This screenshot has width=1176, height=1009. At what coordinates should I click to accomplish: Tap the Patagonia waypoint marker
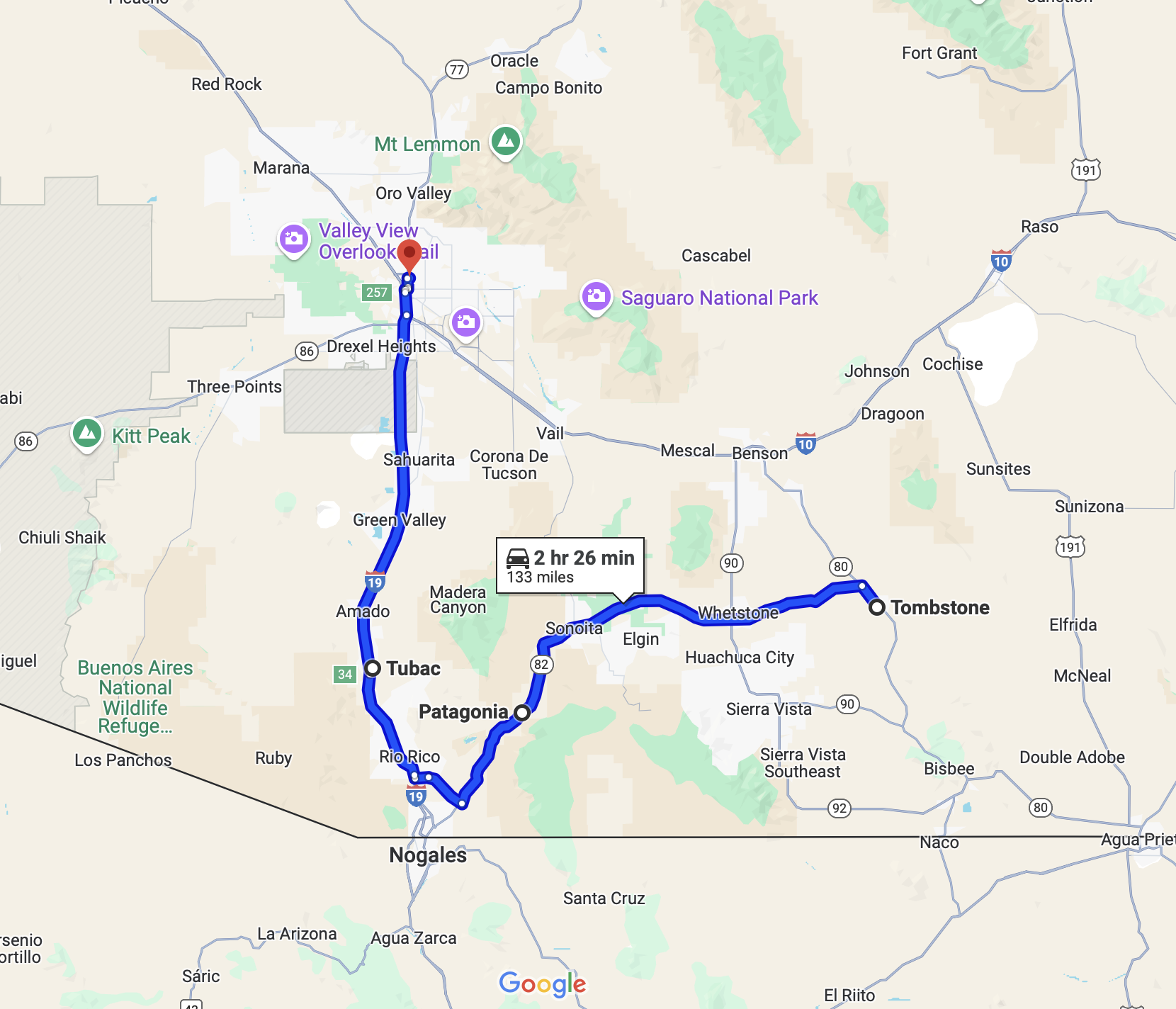(522, 713)
